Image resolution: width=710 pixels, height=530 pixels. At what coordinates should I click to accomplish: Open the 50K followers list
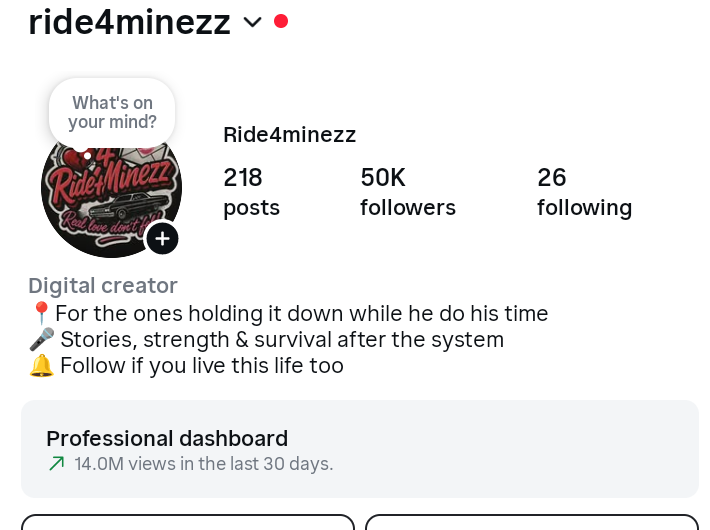[407, 192]
